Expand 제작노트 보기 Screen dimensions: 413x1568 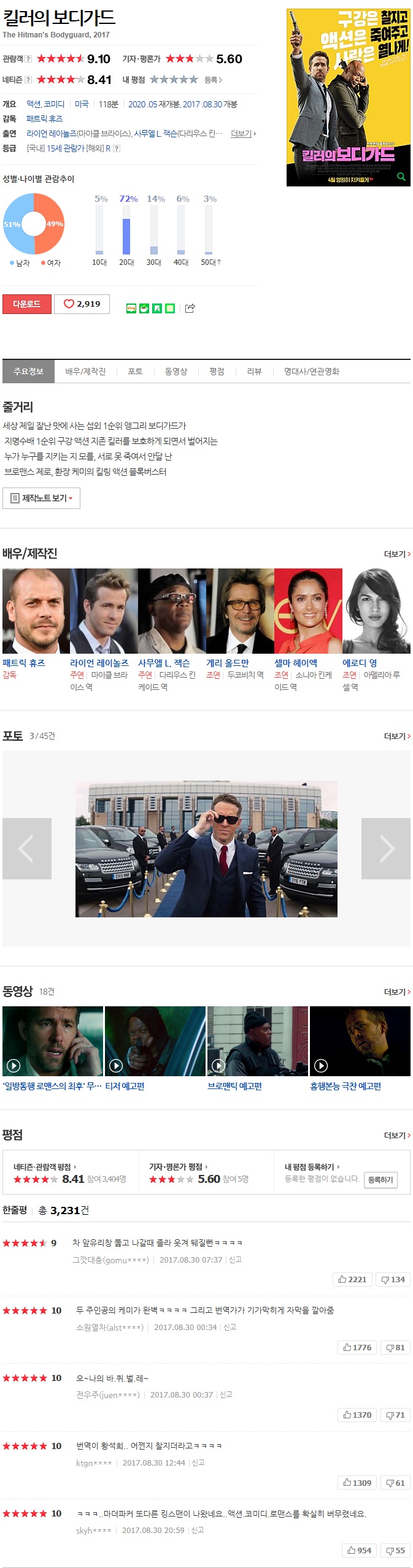point(41,498)
